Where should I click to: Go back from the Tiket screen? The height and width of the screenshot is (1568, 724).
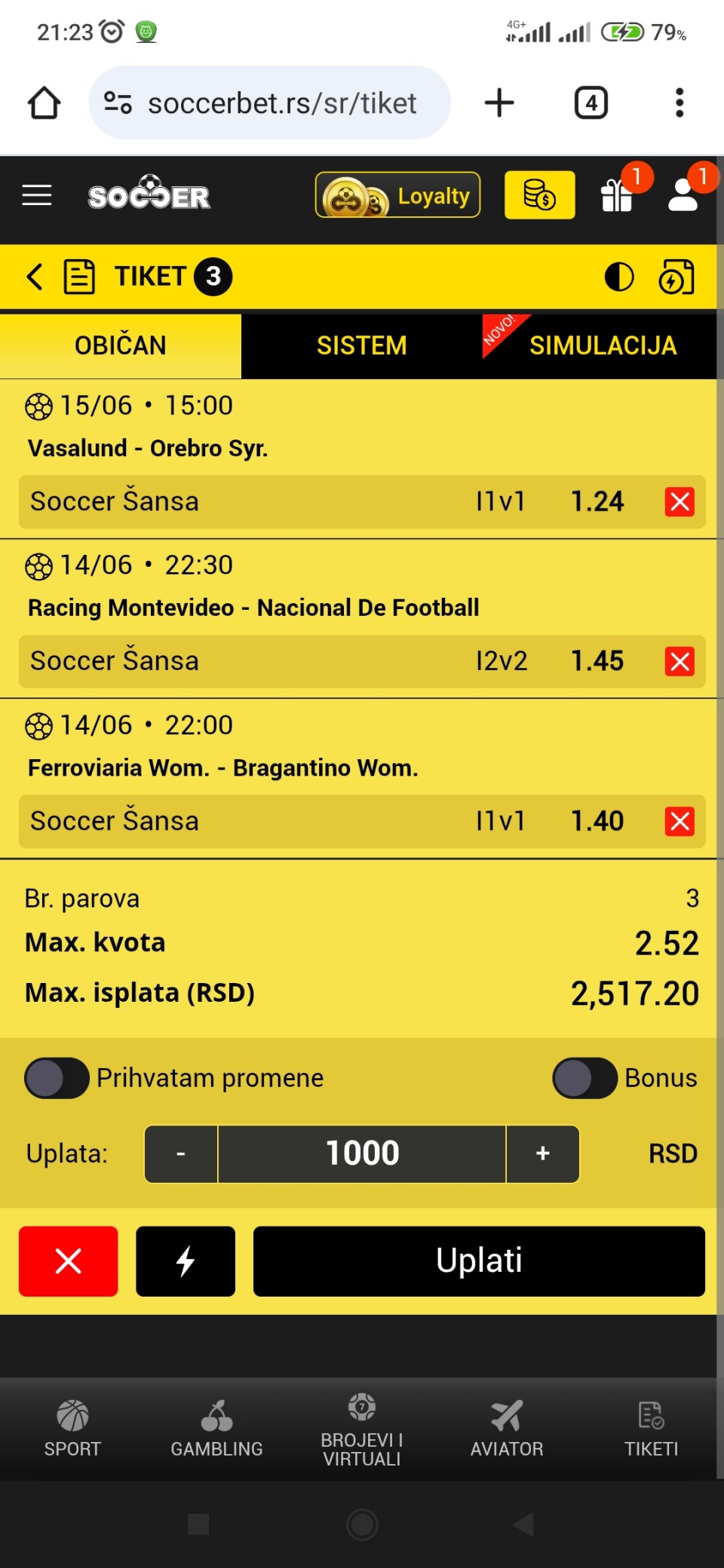tap(34, 277)
